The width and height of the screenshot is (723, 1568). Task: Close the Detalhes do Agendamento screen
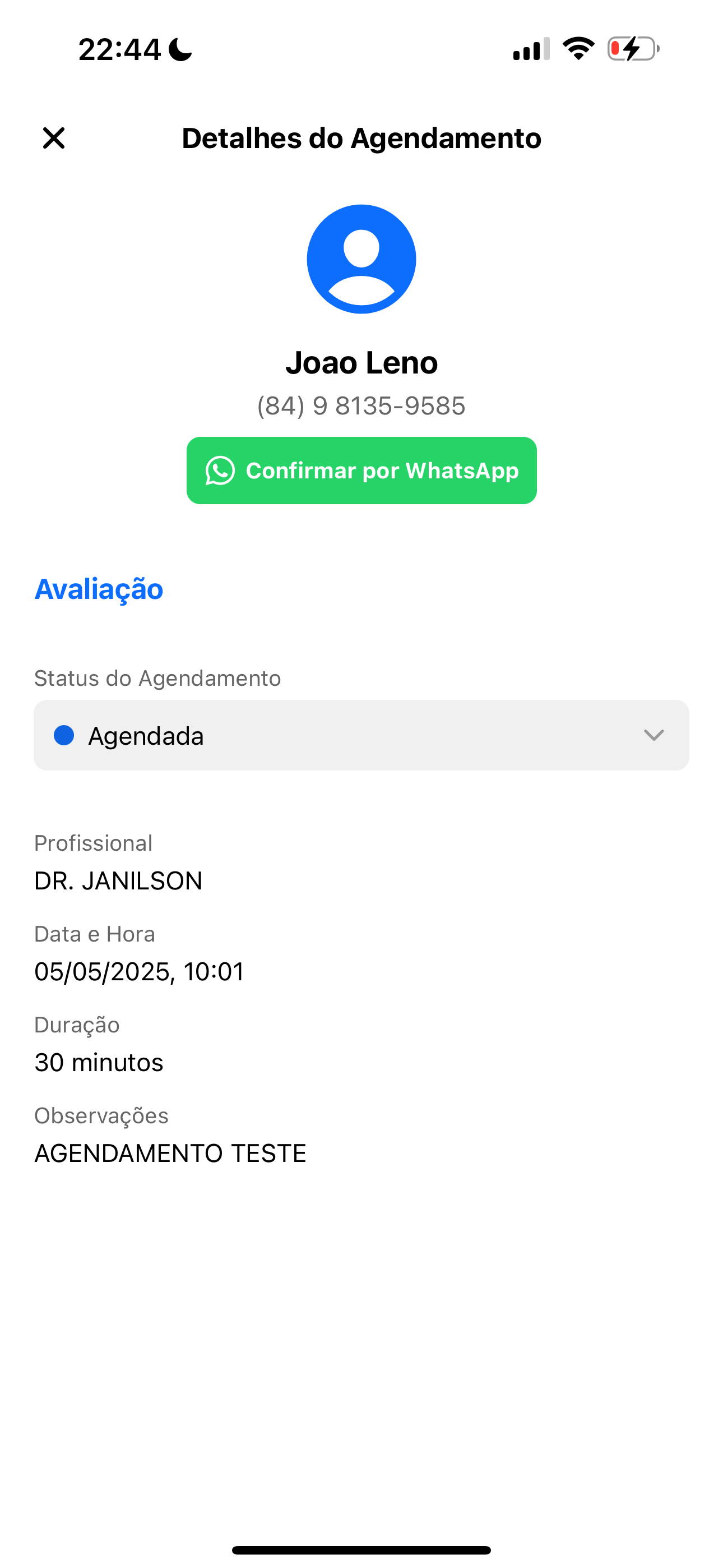point(54,138)
